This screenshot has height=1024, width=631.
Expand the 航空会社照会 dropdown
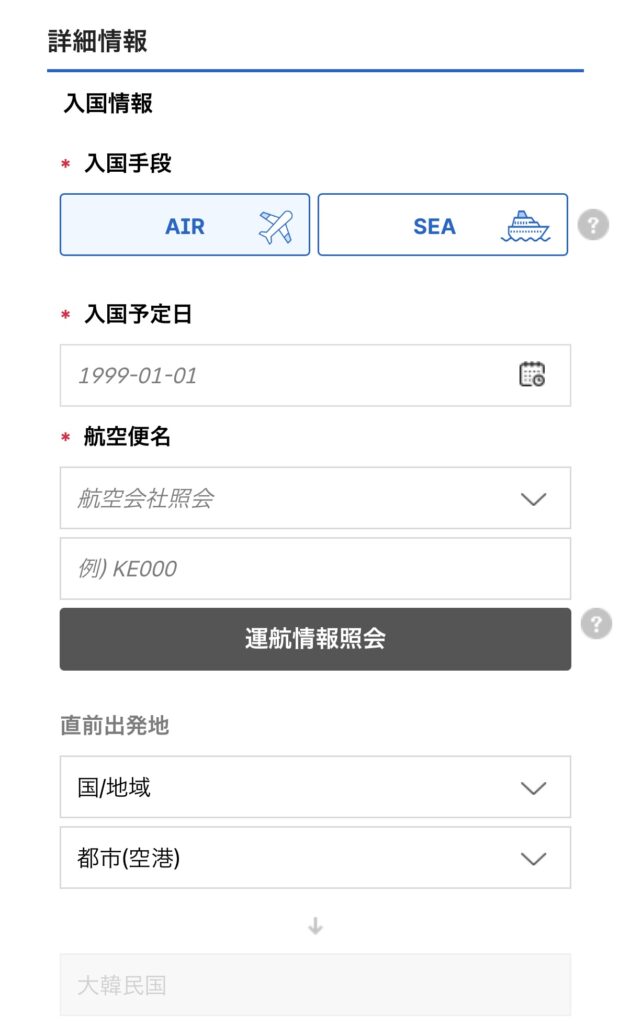316,498
